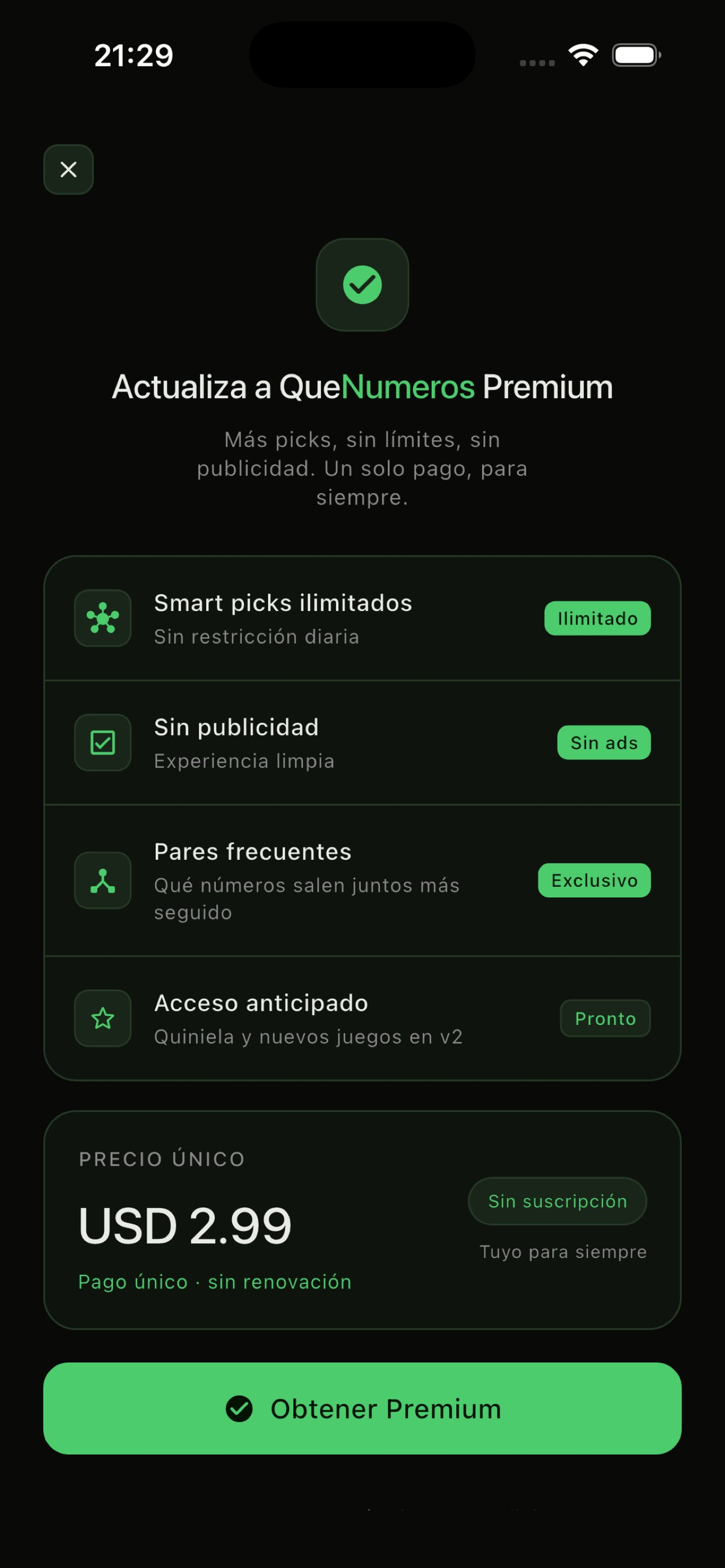Select the Smart picks ilimitados row
The image size is (725, 1568).
pos(362,619)
